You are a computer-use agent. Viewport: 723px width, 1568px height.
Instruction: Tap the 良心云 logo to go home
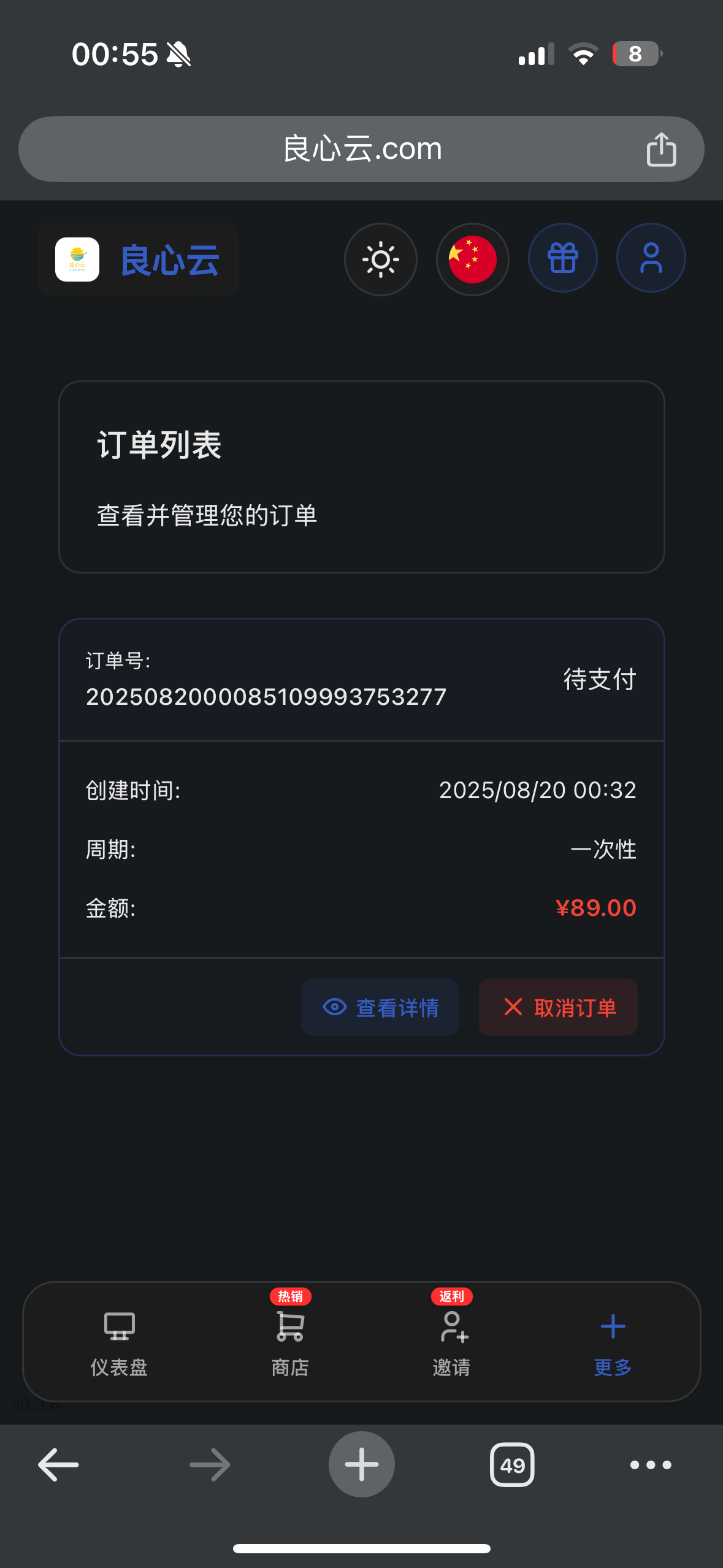click(x=138, y=259)
